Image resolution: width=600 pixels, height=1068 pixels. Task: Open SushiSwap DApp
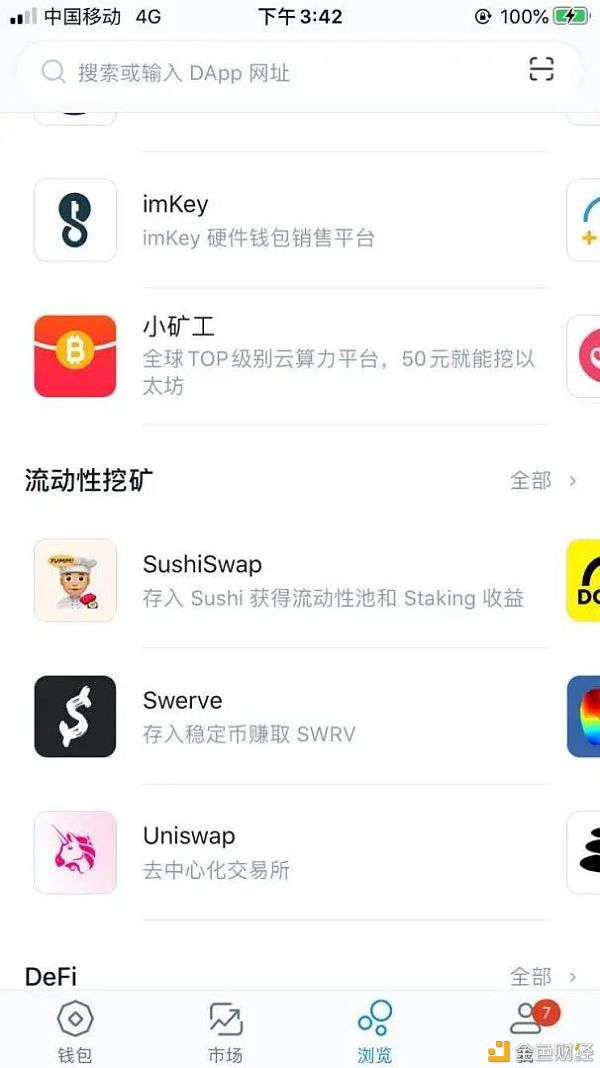(x=290, y=580)
